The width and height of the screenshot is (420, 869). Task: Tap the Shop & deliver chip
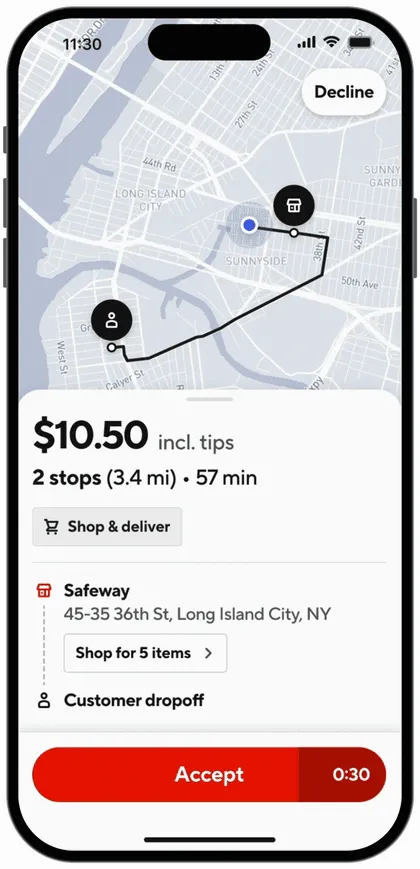pyautogui.click(x=107, y=526)
